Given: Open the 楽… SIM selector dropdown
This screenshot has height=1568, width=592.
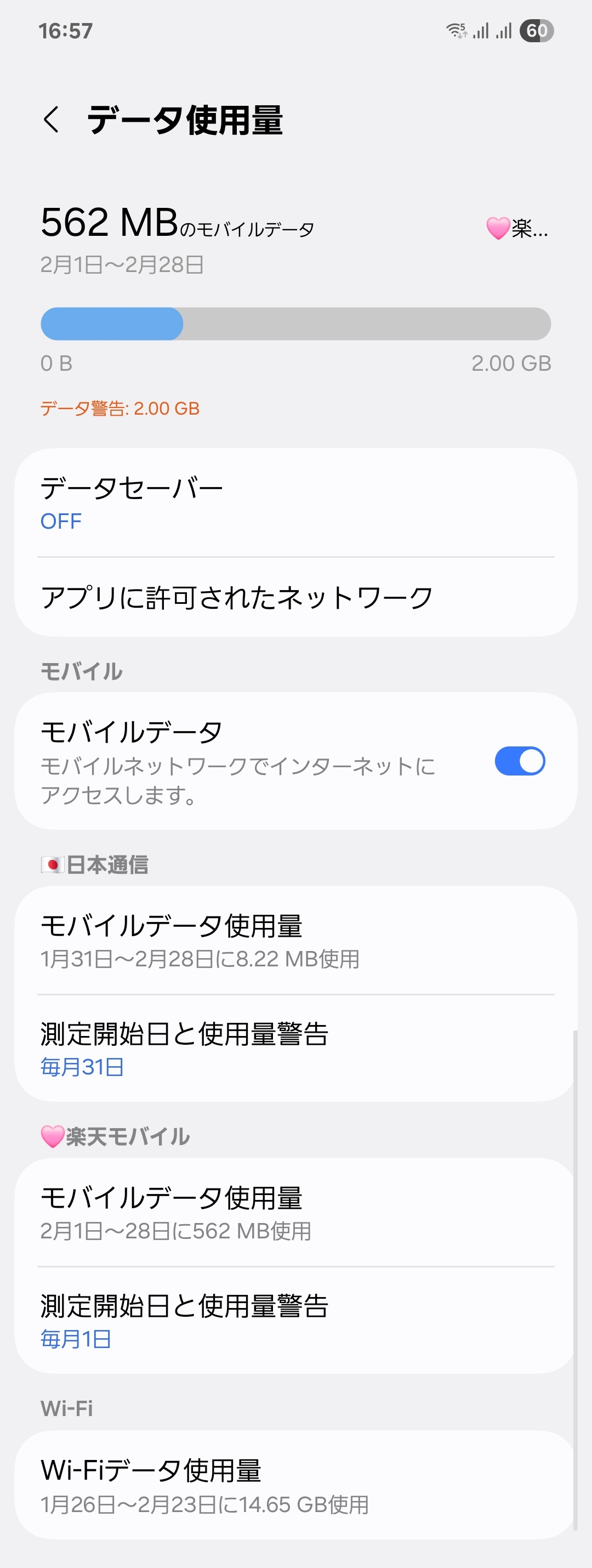Looking at the screenshot, I should (x=517, y=229).
